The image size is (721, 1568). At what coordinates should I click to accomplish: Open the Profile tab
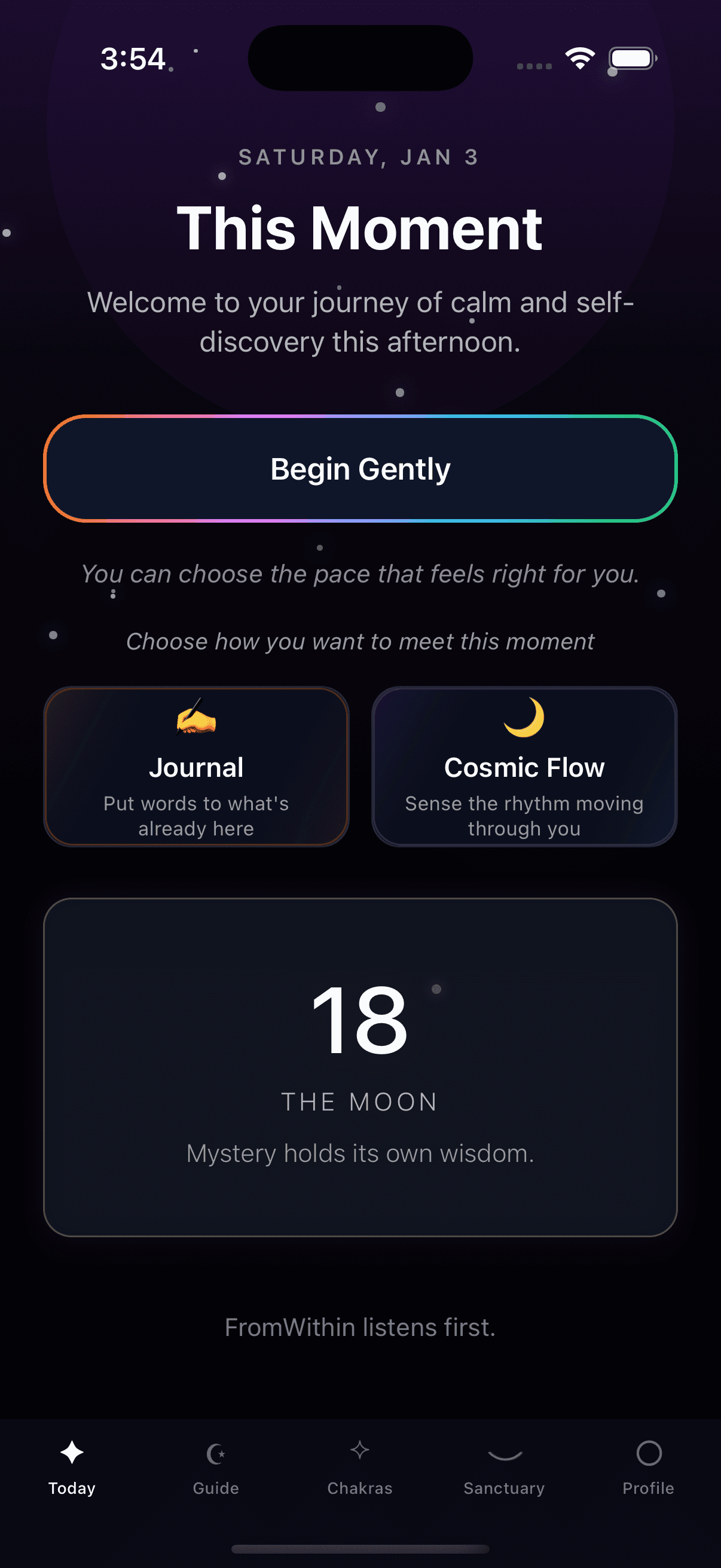[648, 1468]
